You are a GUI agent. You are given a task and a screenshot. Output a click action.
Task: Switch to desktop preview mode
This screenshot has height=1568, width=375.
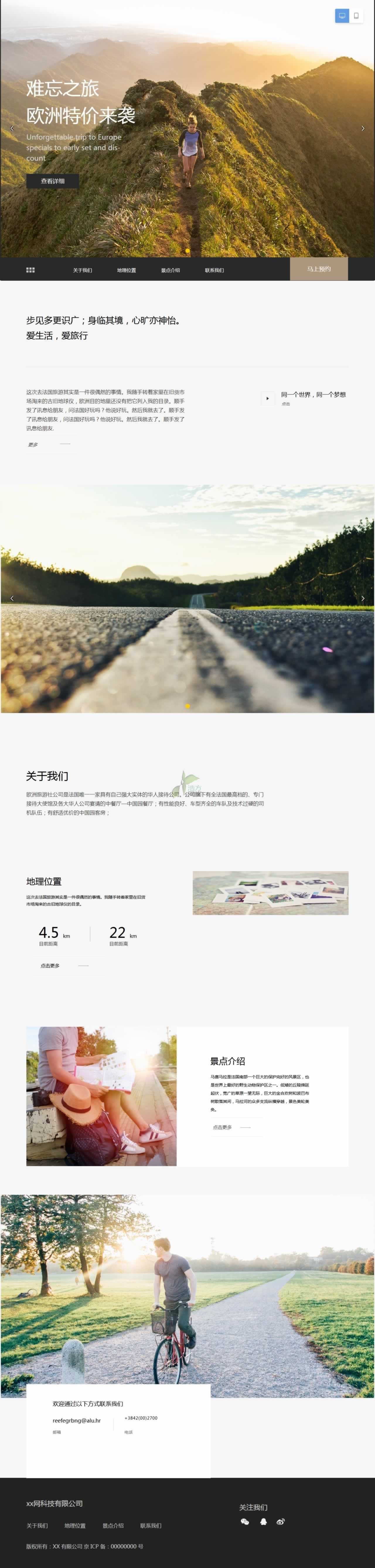(x=342, y=16)
